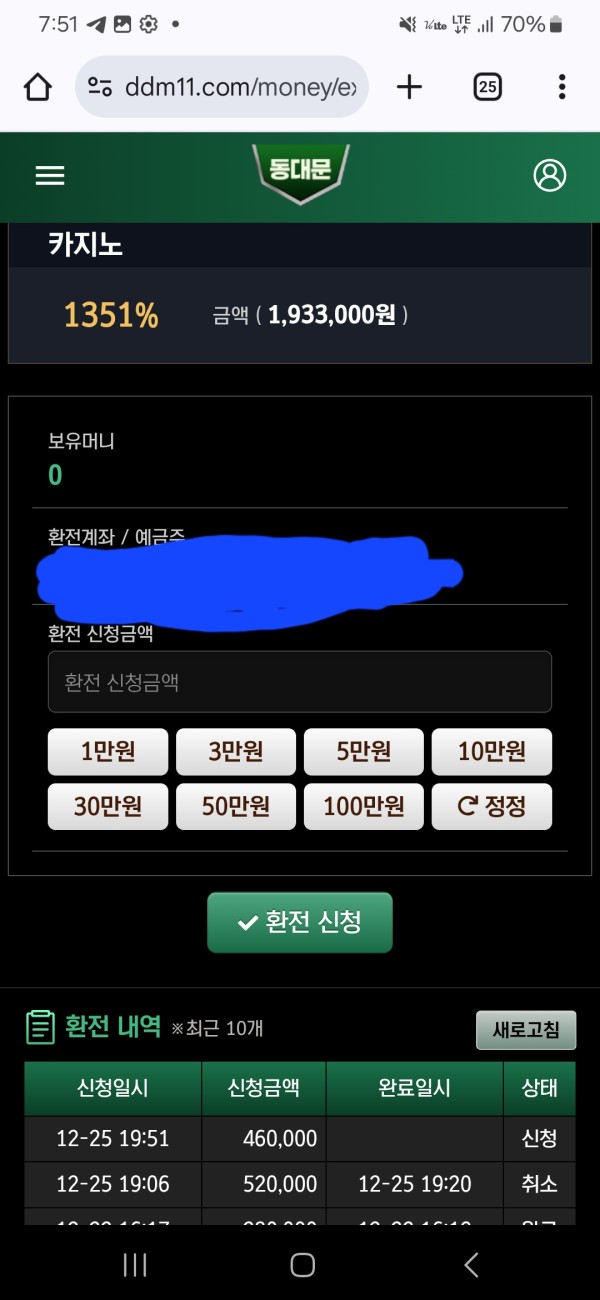This screenshot has height=1300, width=600.
Task: Open a new browser tab
Action: pyautogui.click(x=409, y=87)
